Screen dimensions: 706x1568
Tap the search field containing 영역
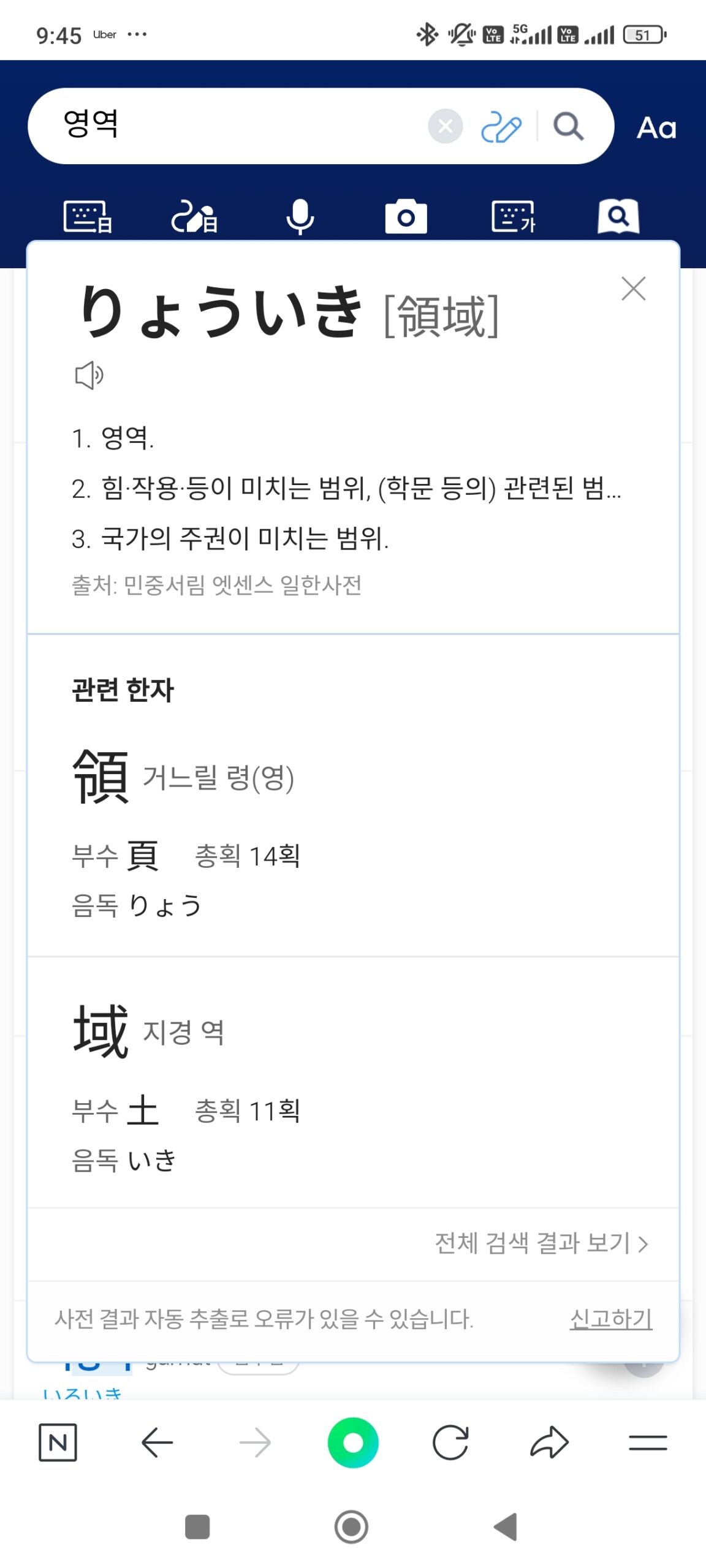(233, 126)
